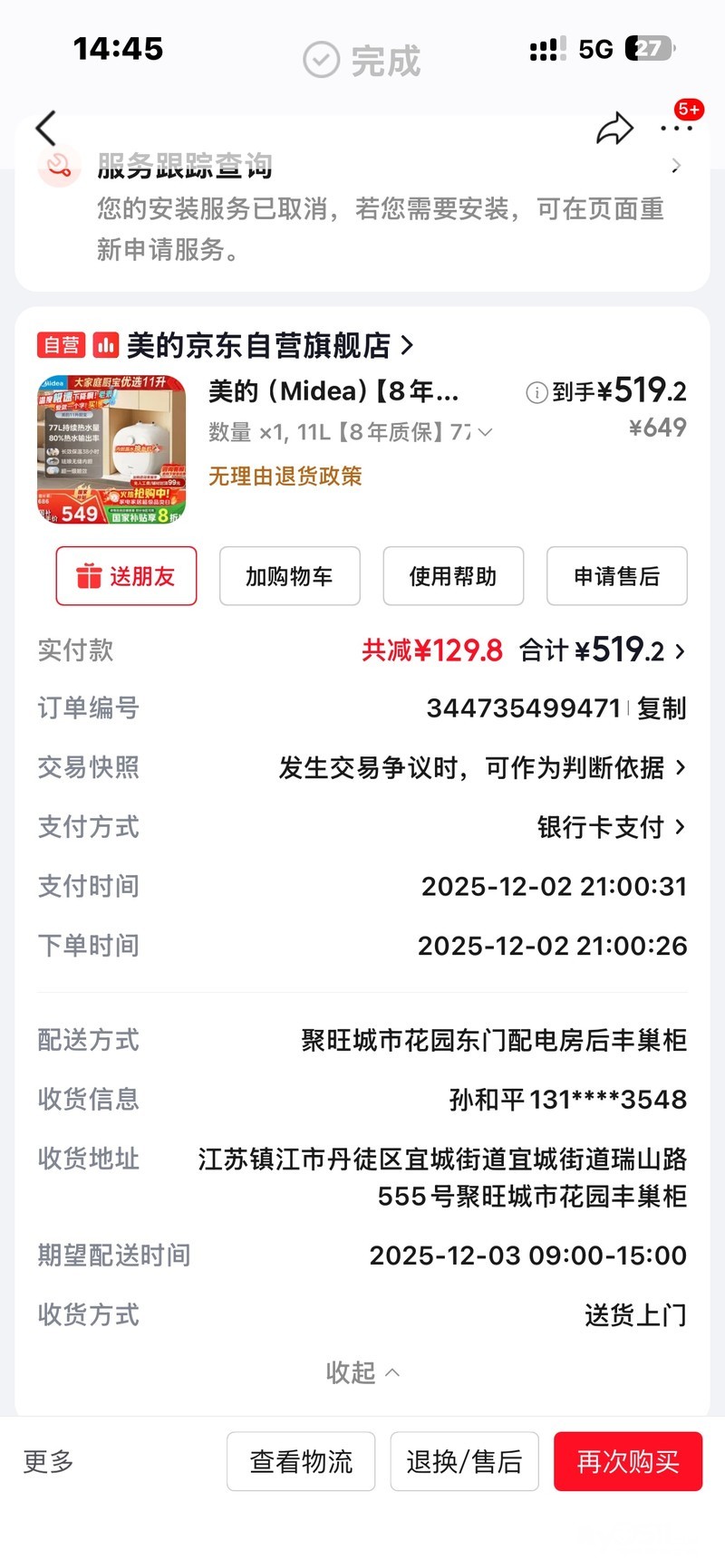
Task: View 银行卡支付 payment method details
Action: (x=611, y=827)
